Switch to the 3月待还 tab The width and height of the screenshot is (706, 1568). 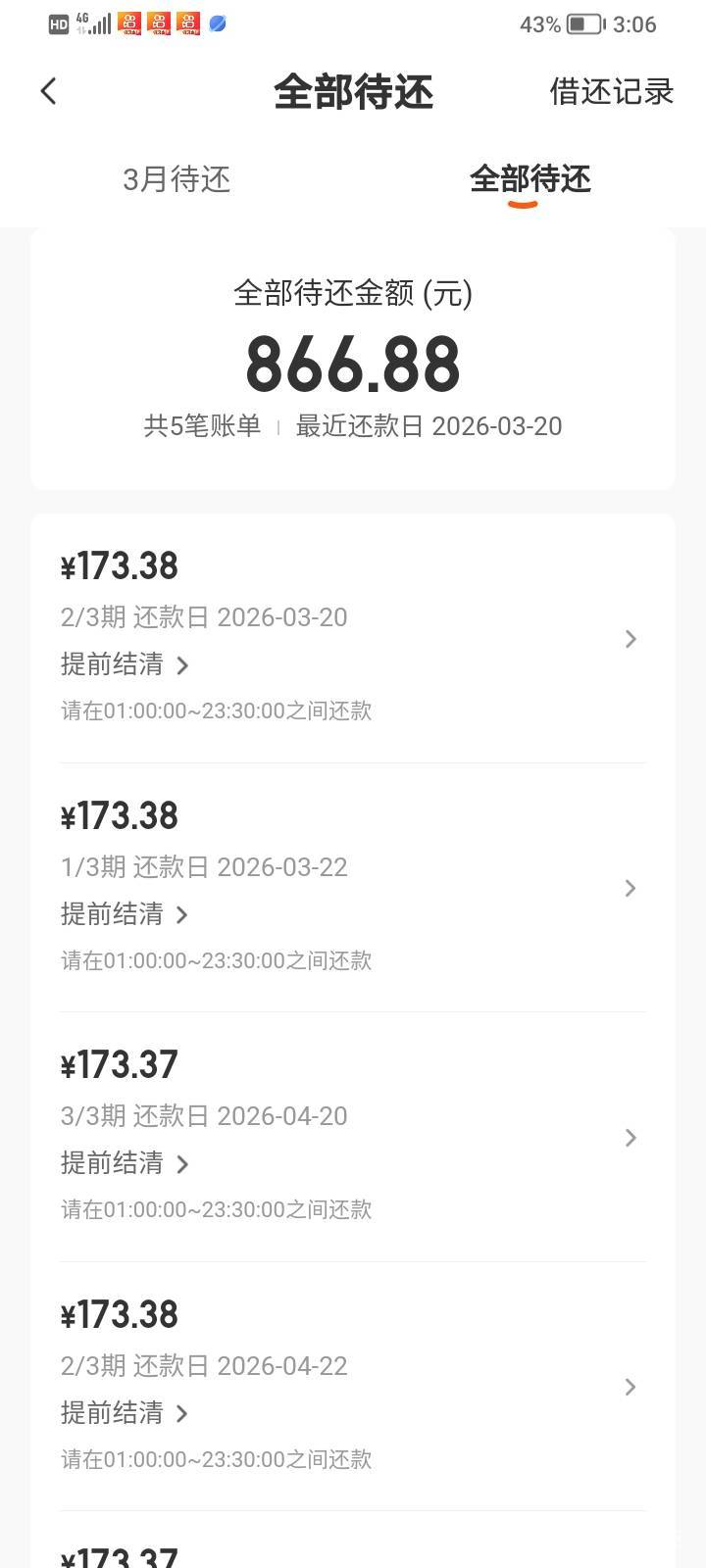point(176,179)
